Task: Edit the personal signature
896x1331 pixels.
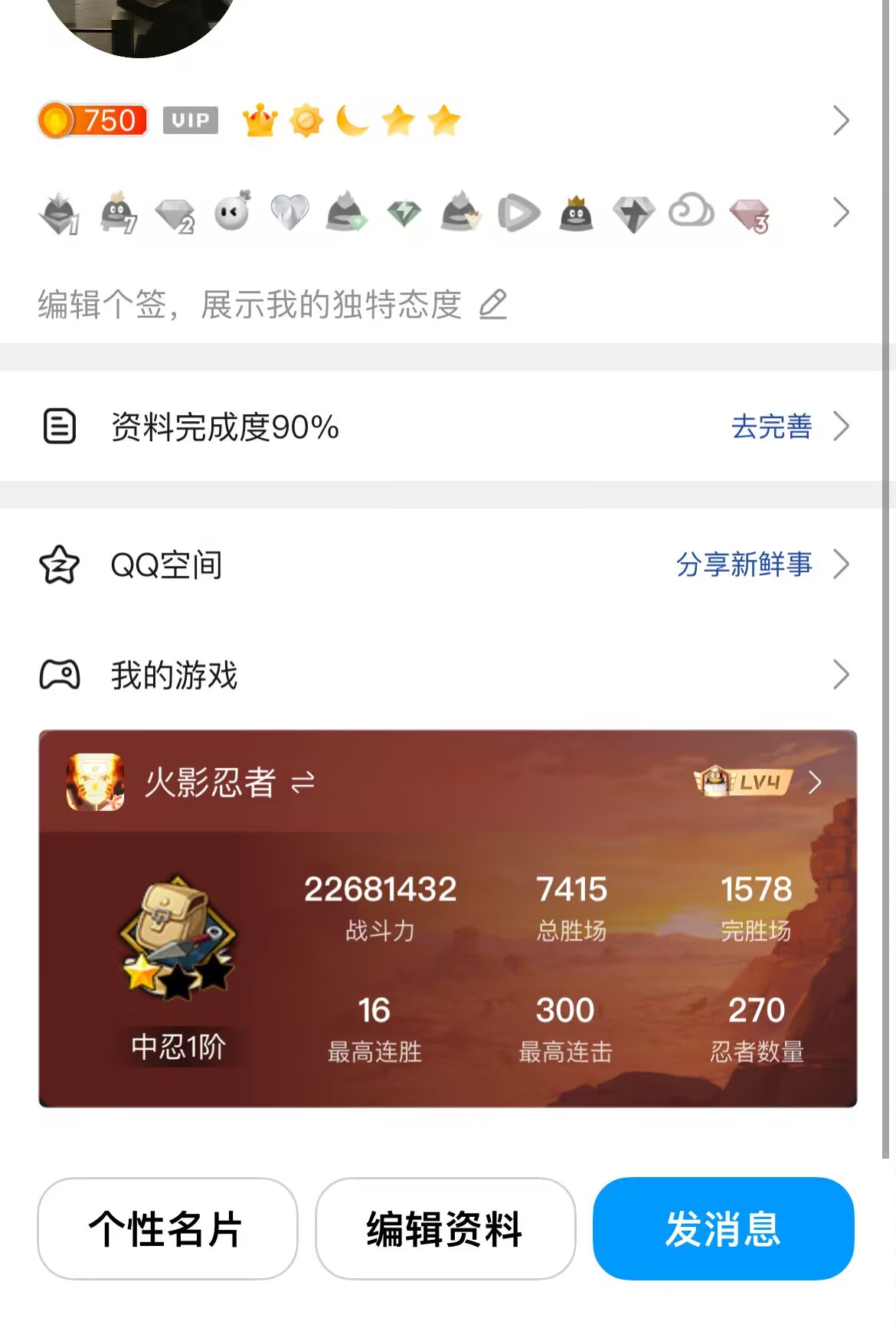Action: 272,305
